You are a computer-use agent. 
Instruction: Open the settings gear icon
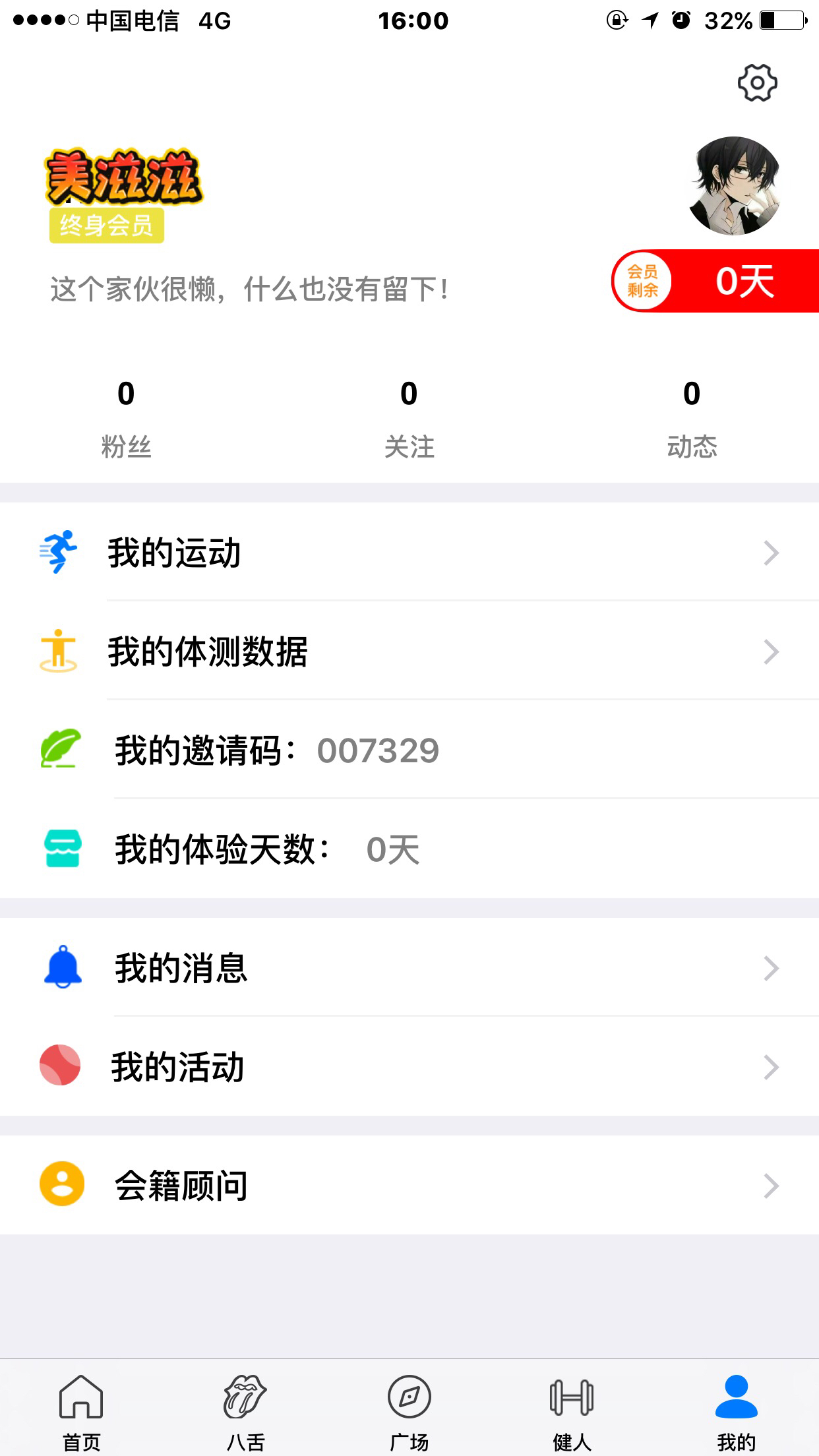pyautogui.click(x=757, y=83)
